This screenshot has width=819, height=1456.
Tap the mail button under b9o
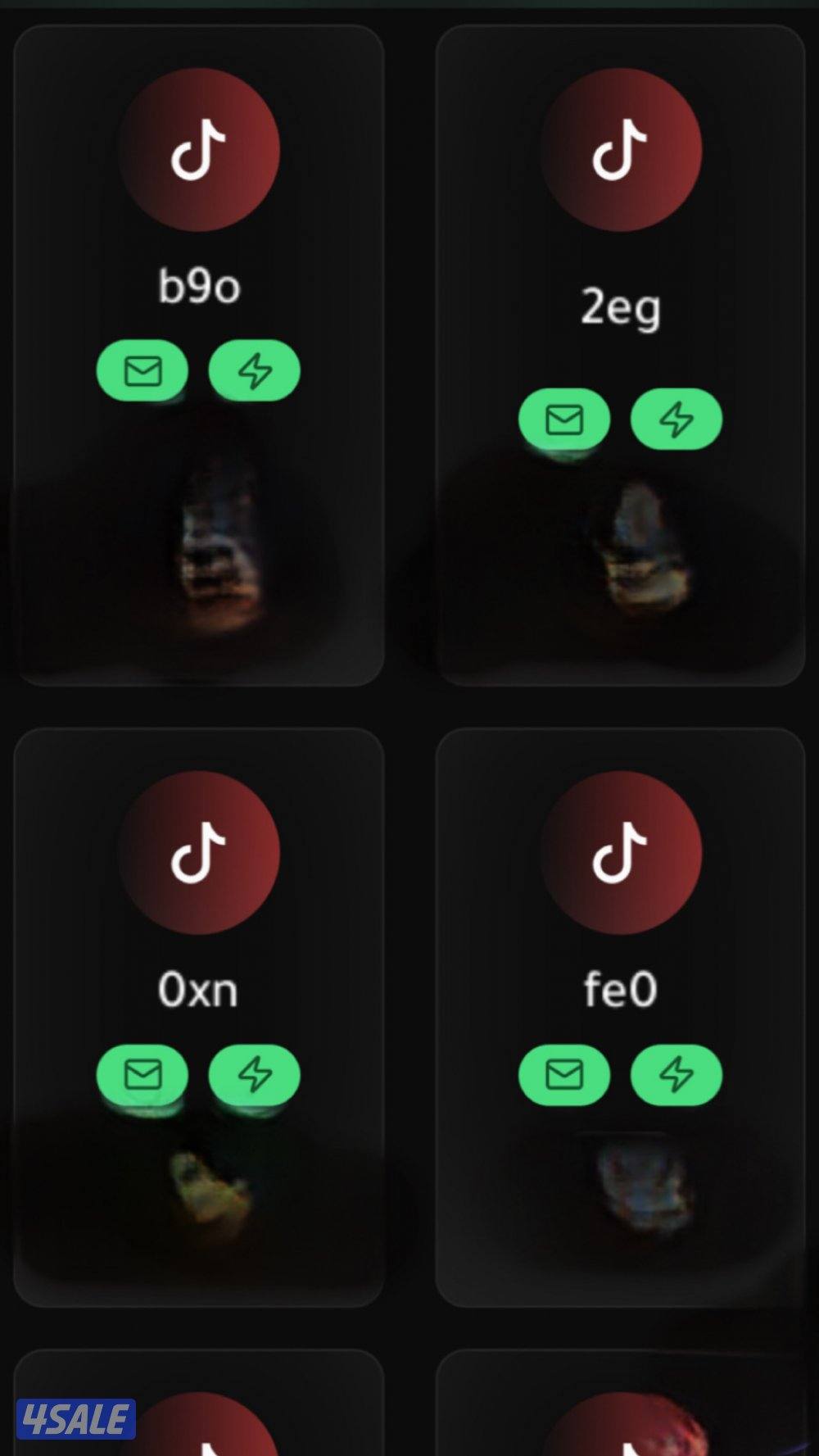[143, 370]
